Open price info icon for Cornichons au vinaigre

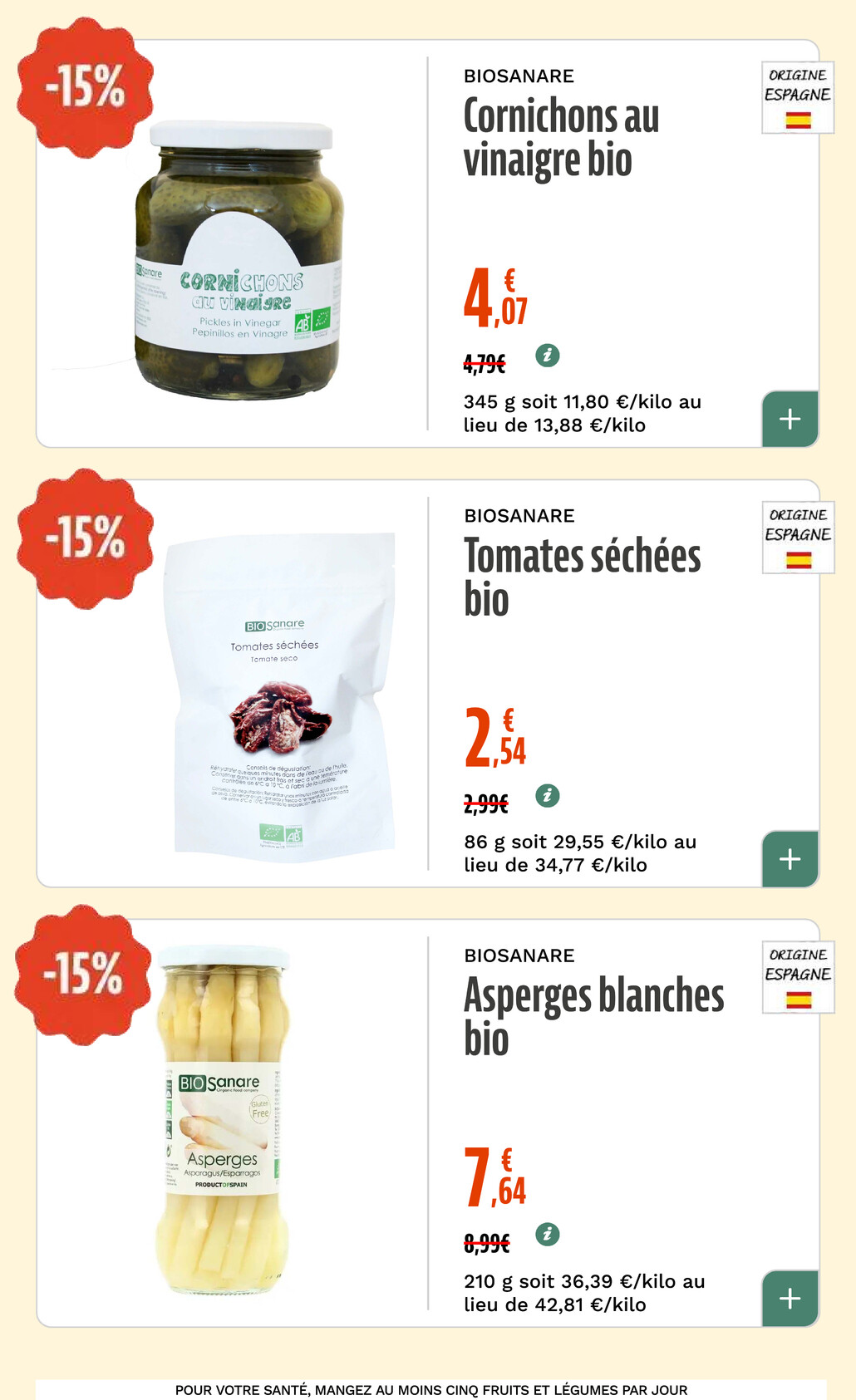547,356
